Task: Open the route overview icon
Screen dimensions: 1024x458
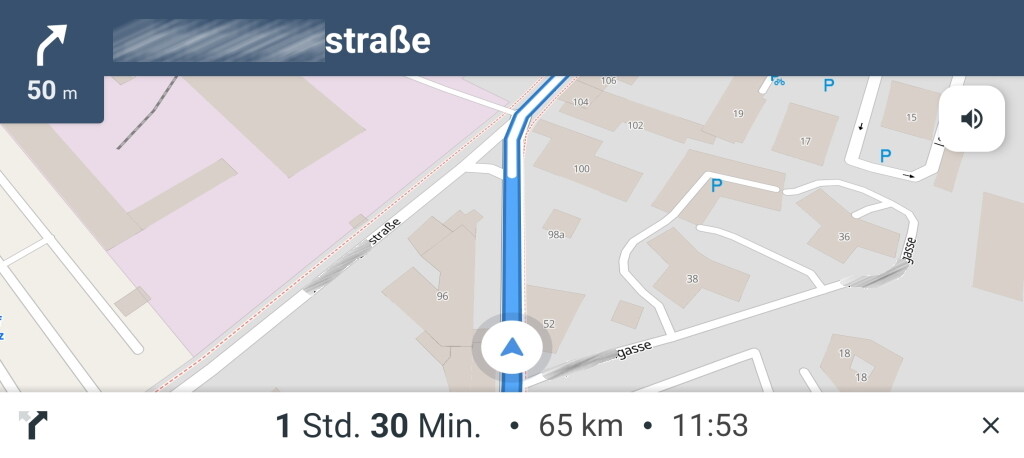Action: tap(33, 426)
